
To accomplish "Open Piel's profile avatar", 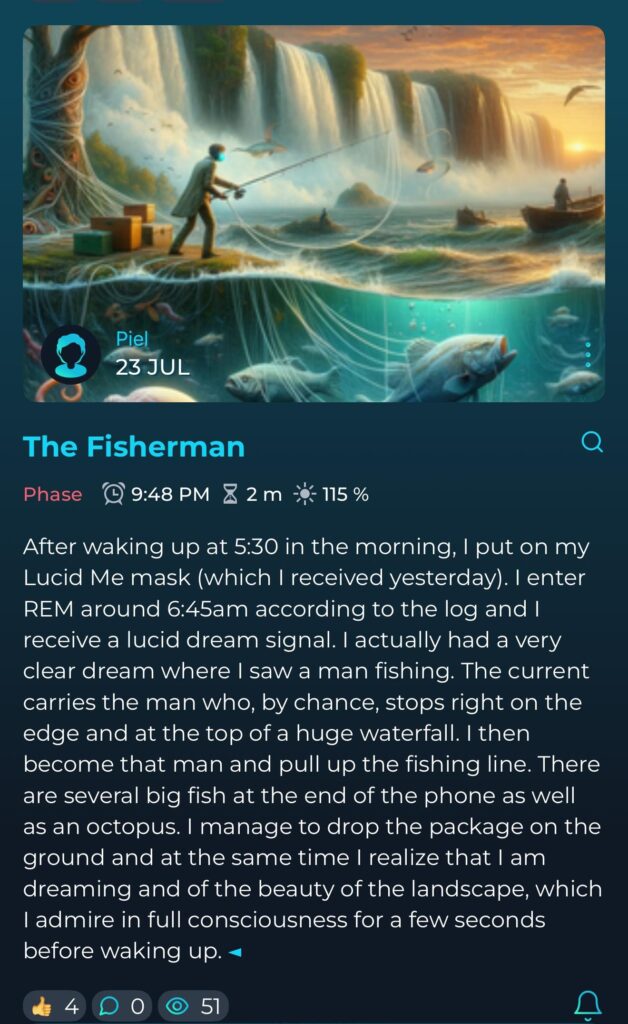I will click(70, 354).
